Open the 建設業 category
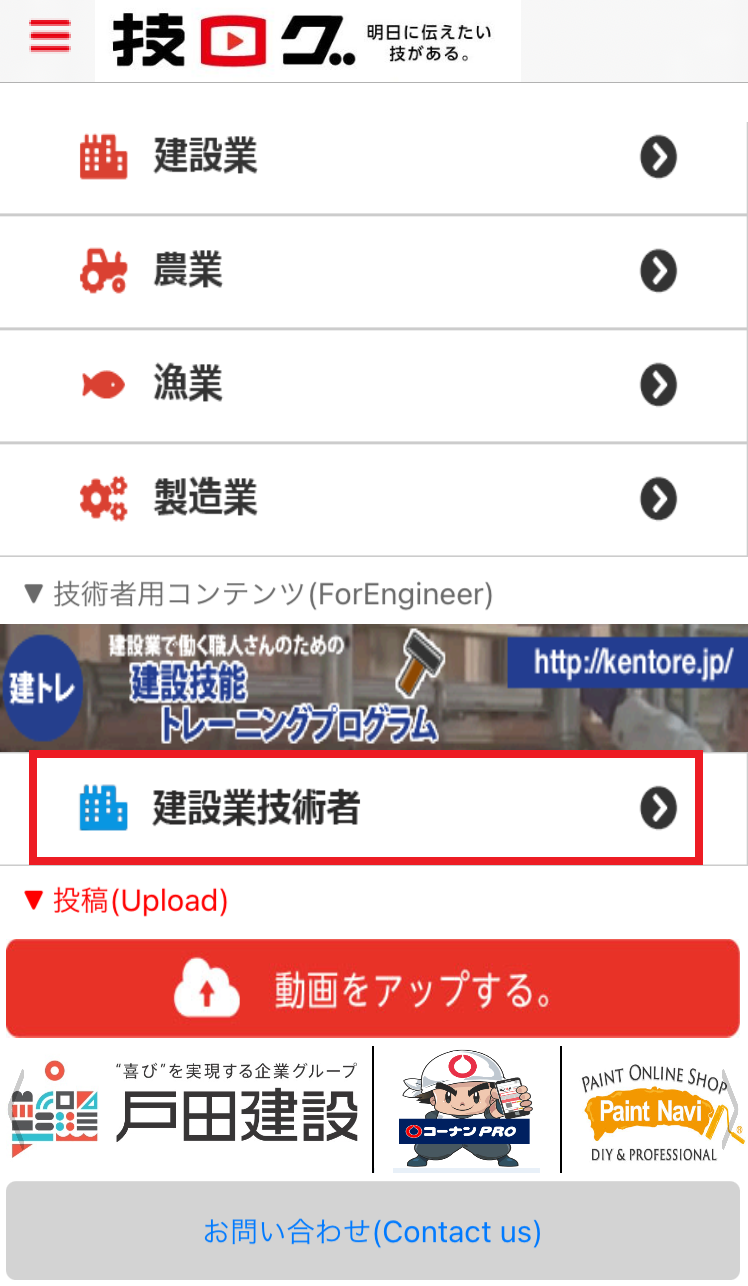This screenshot has width=748, height=1286. (x=373, y=158)
